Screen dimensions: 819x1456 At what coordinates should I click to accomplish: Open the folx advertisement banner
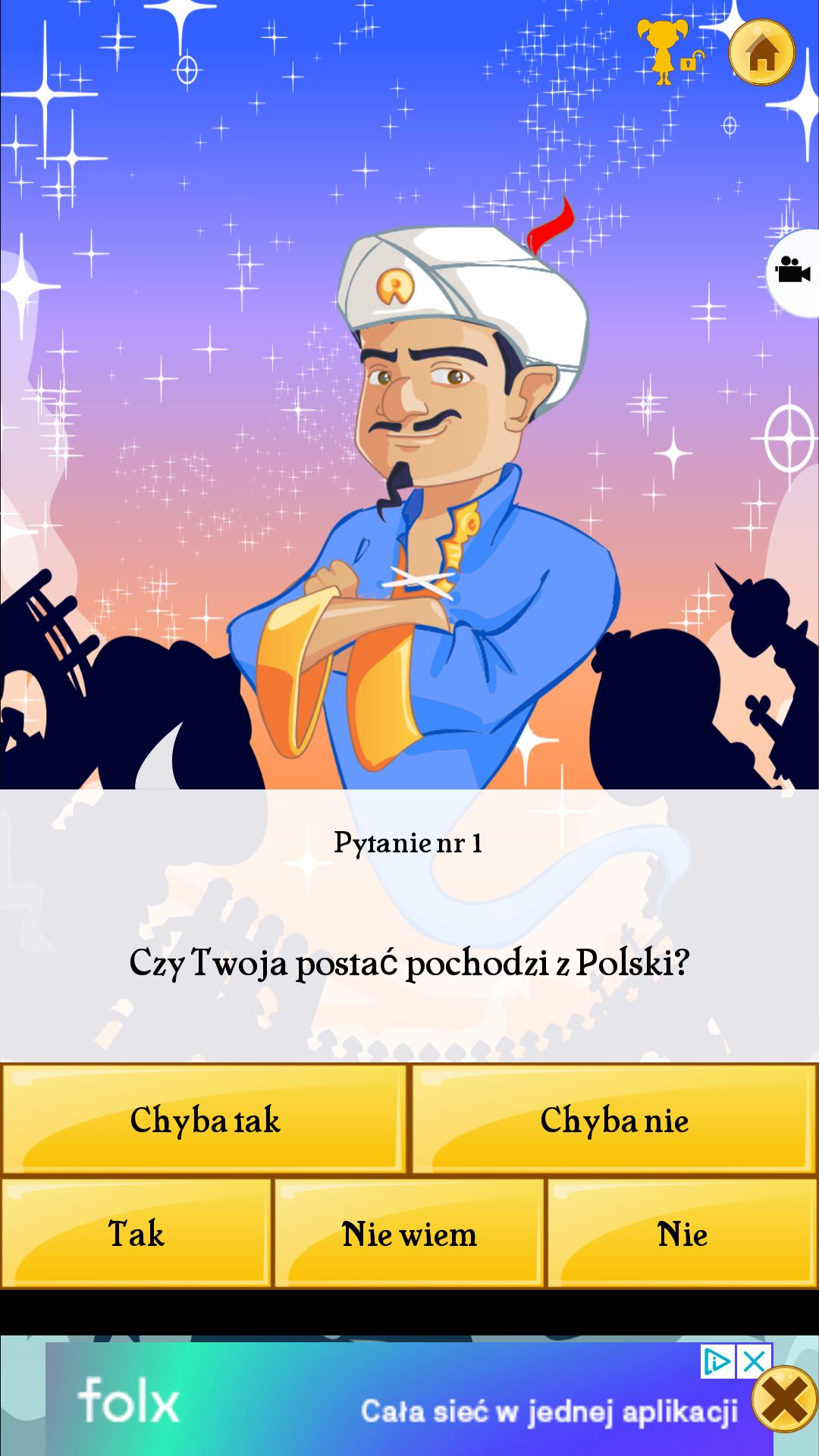[409, 1398]
